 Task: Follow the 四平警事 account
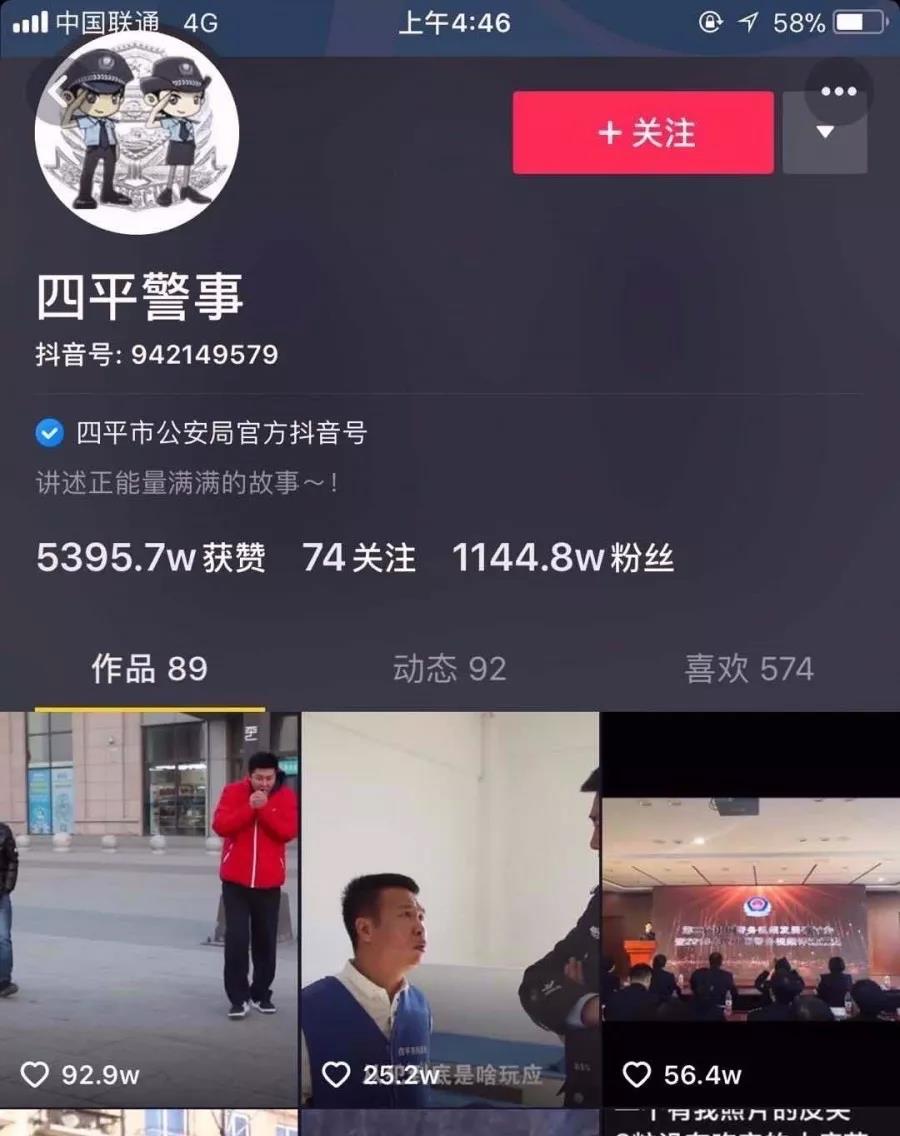click(x=643, y=133)
